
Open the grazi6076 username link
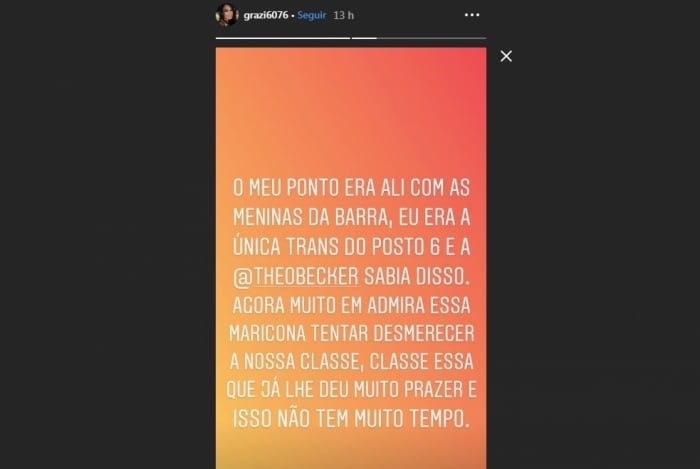[x=264, y=15]
